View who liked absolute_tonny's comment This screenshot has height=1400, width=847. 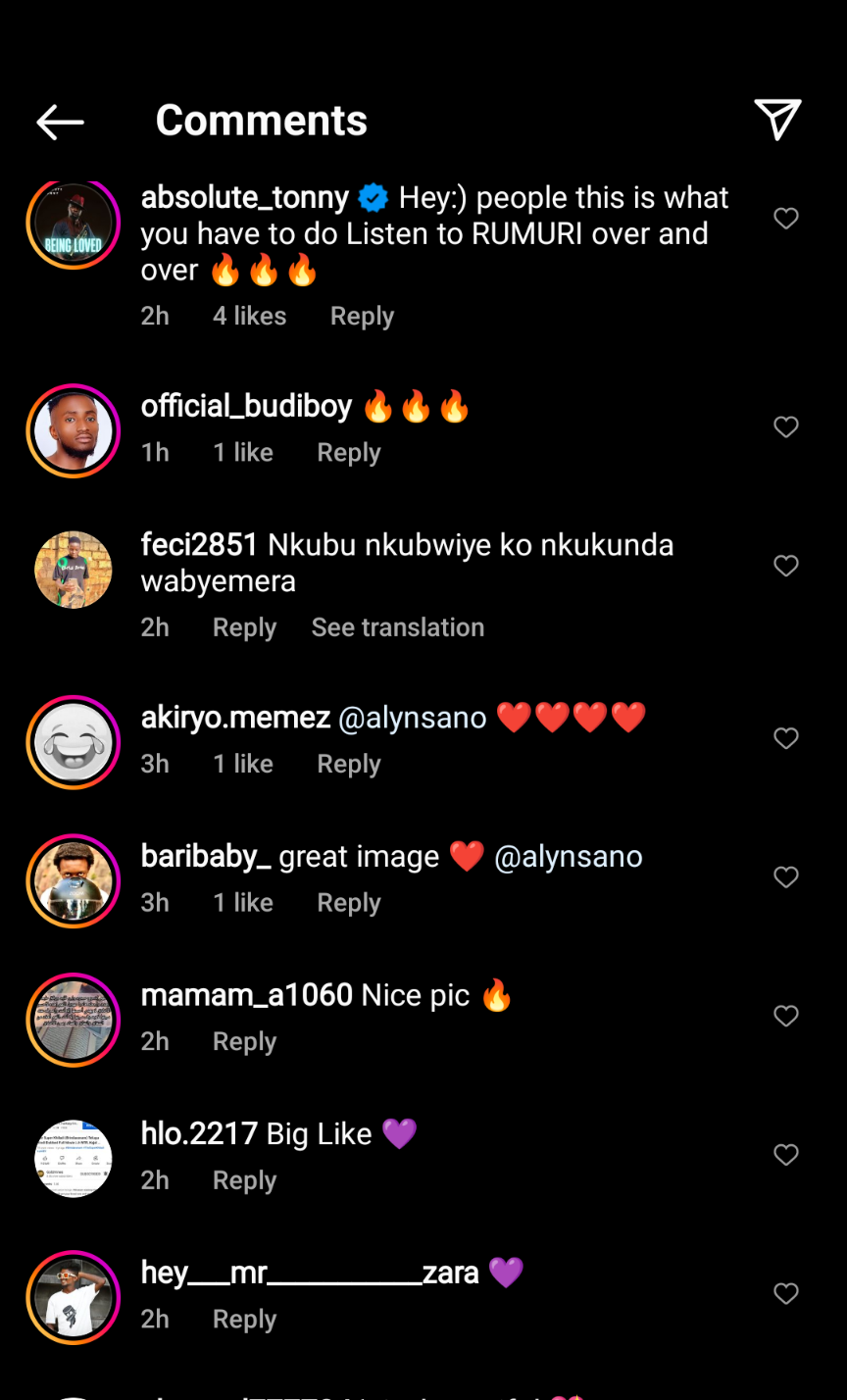click(249, 316)
